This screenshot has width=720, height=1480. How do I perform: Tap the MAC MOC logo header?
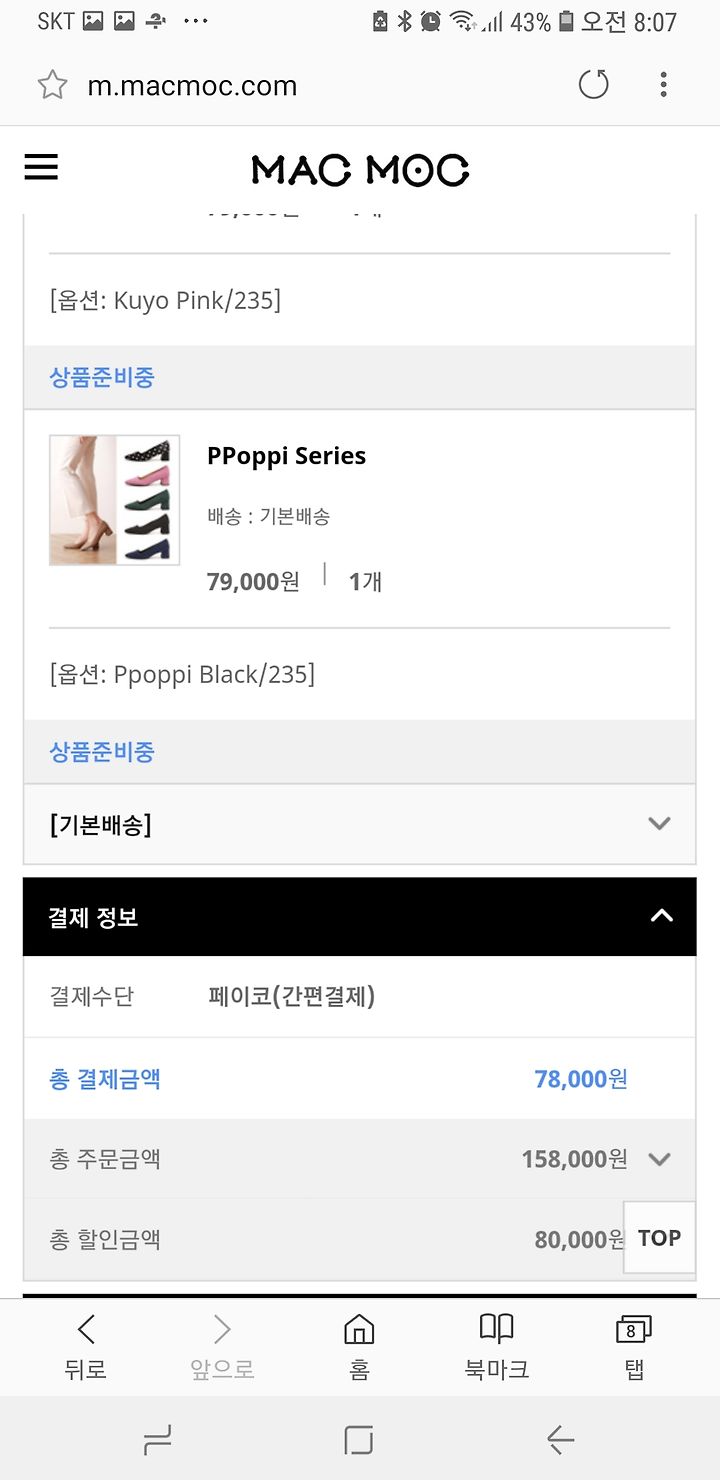(x=360, y=170)
